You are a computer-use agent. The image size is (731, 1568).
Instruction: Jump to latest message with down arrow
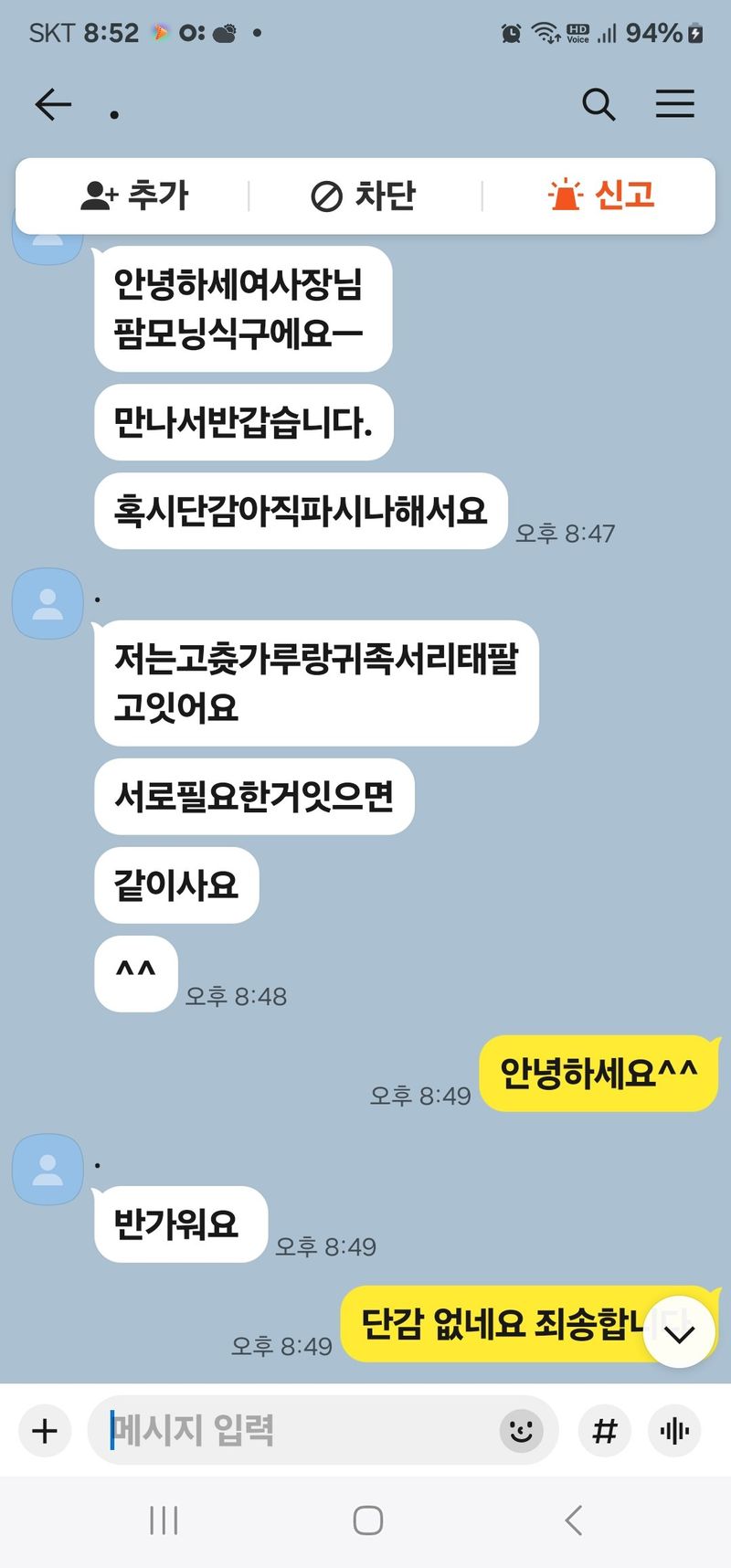[679, 1333]
